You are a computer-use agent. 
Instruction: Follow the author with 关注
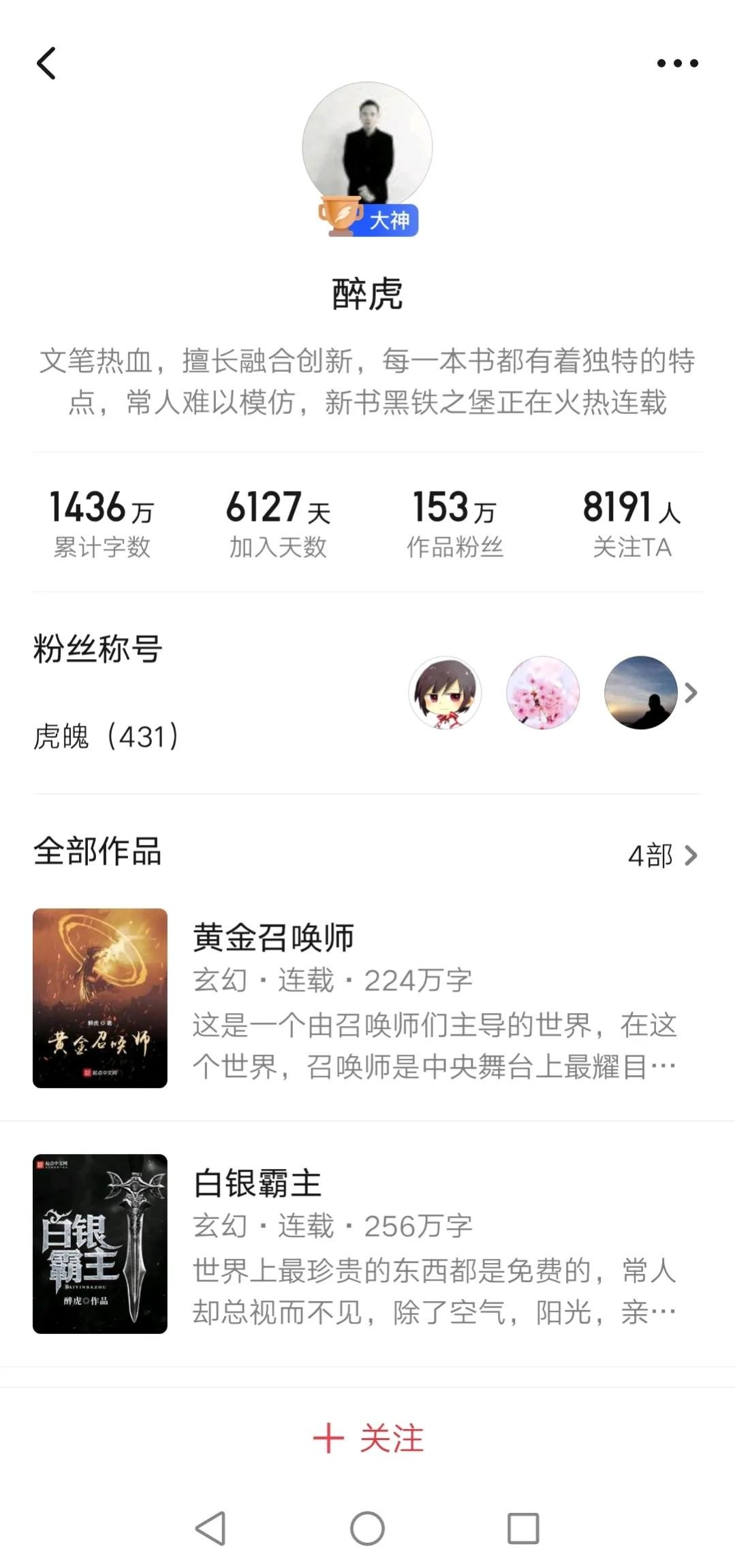pyautogui.click(x=368, y=1438)
